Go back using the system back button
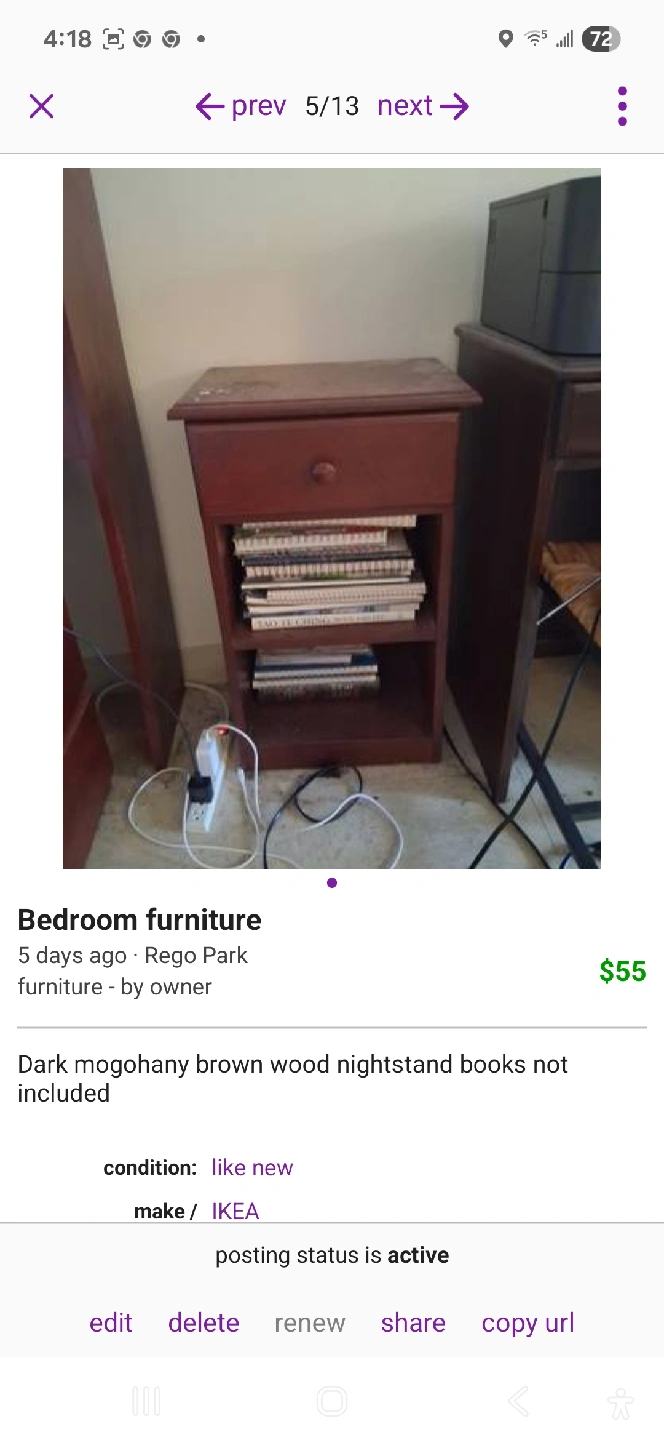 pyautogui.click(x=518, y=1402)
